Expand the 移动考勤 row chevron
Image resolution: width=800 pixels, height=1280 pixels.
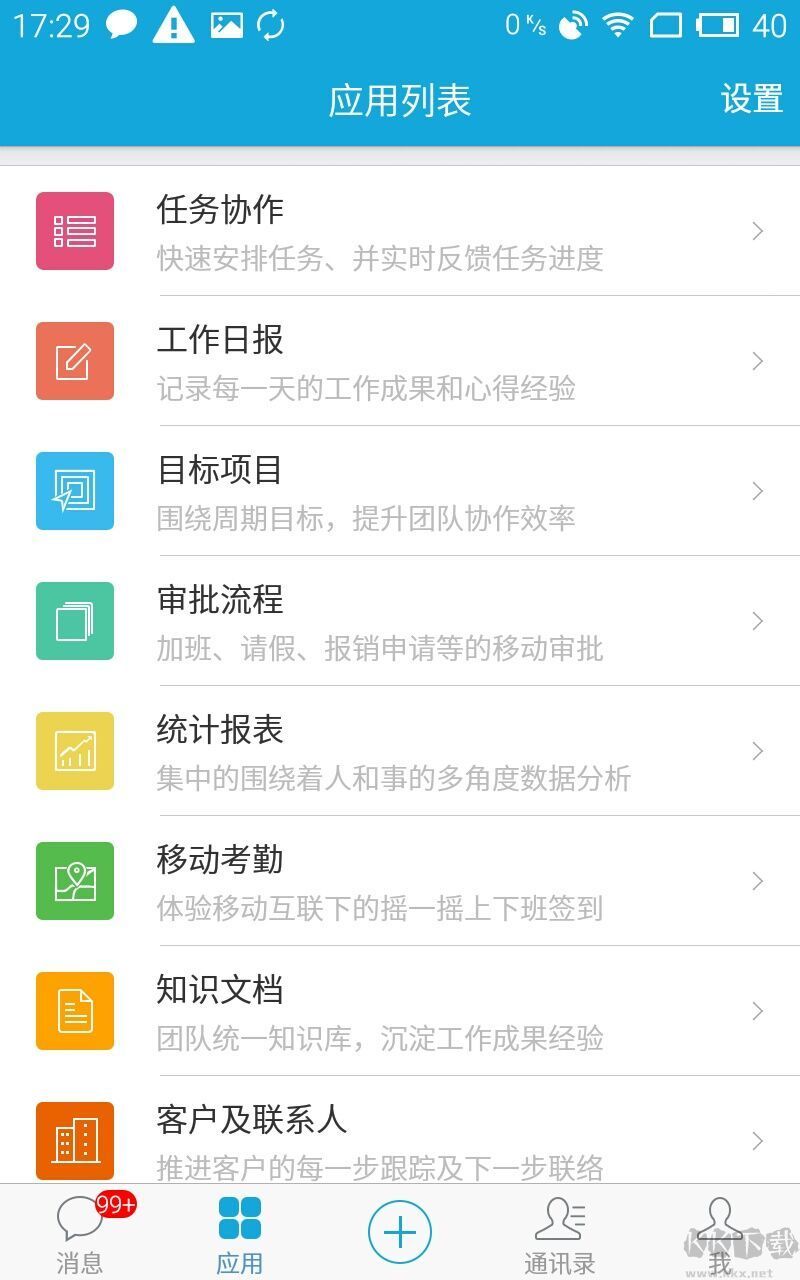coord(757,881)
